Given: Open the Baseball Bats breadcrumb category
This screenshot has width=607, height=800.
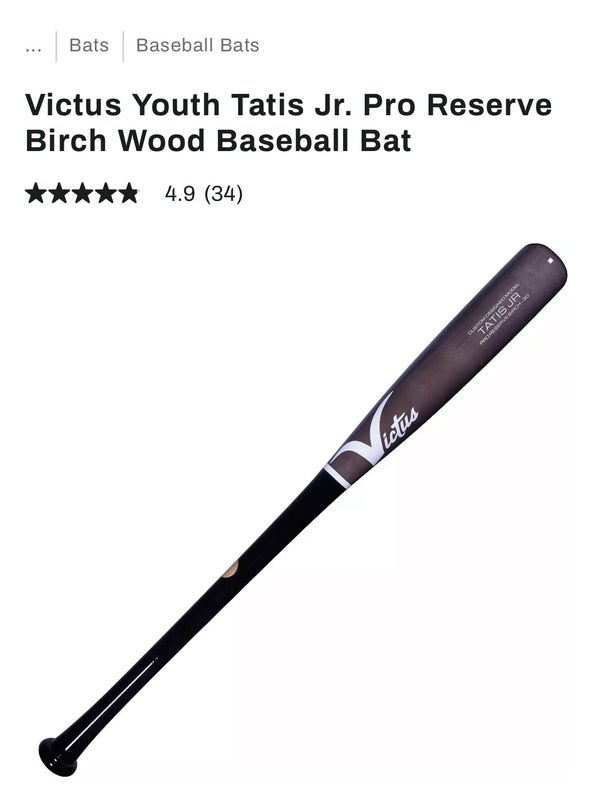Looking at the screenshot, I should coord(197,46).
